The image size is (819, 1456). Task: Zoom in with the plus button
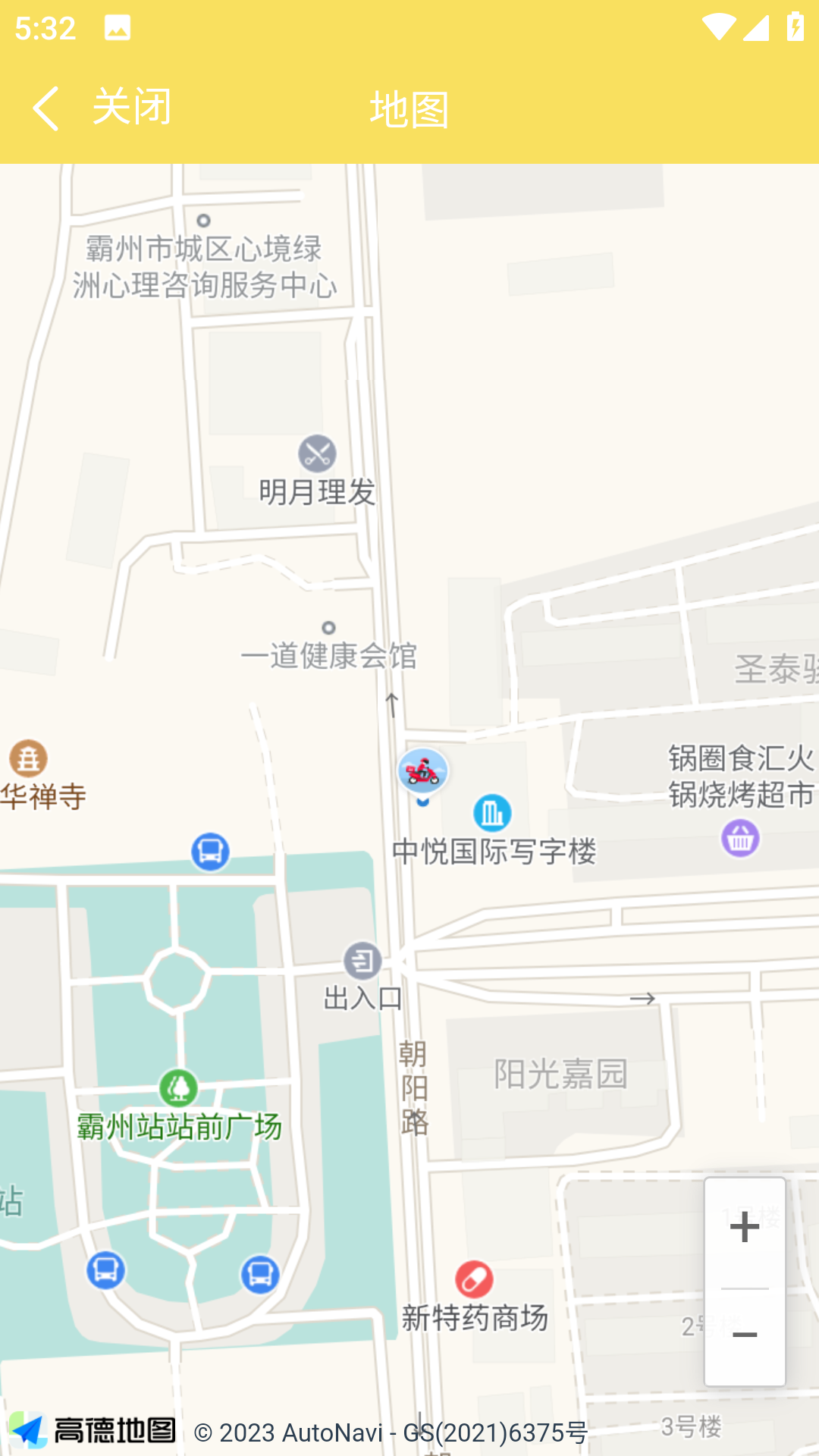[x=745, y=1228]
